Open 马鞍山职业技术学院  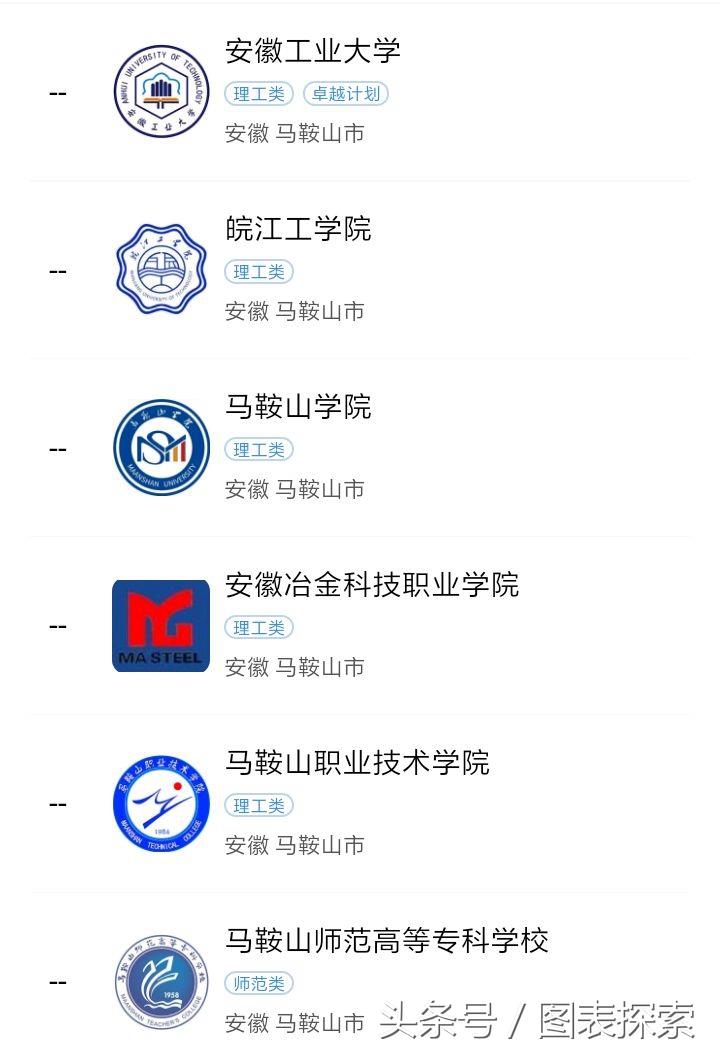tap(357, 763)
